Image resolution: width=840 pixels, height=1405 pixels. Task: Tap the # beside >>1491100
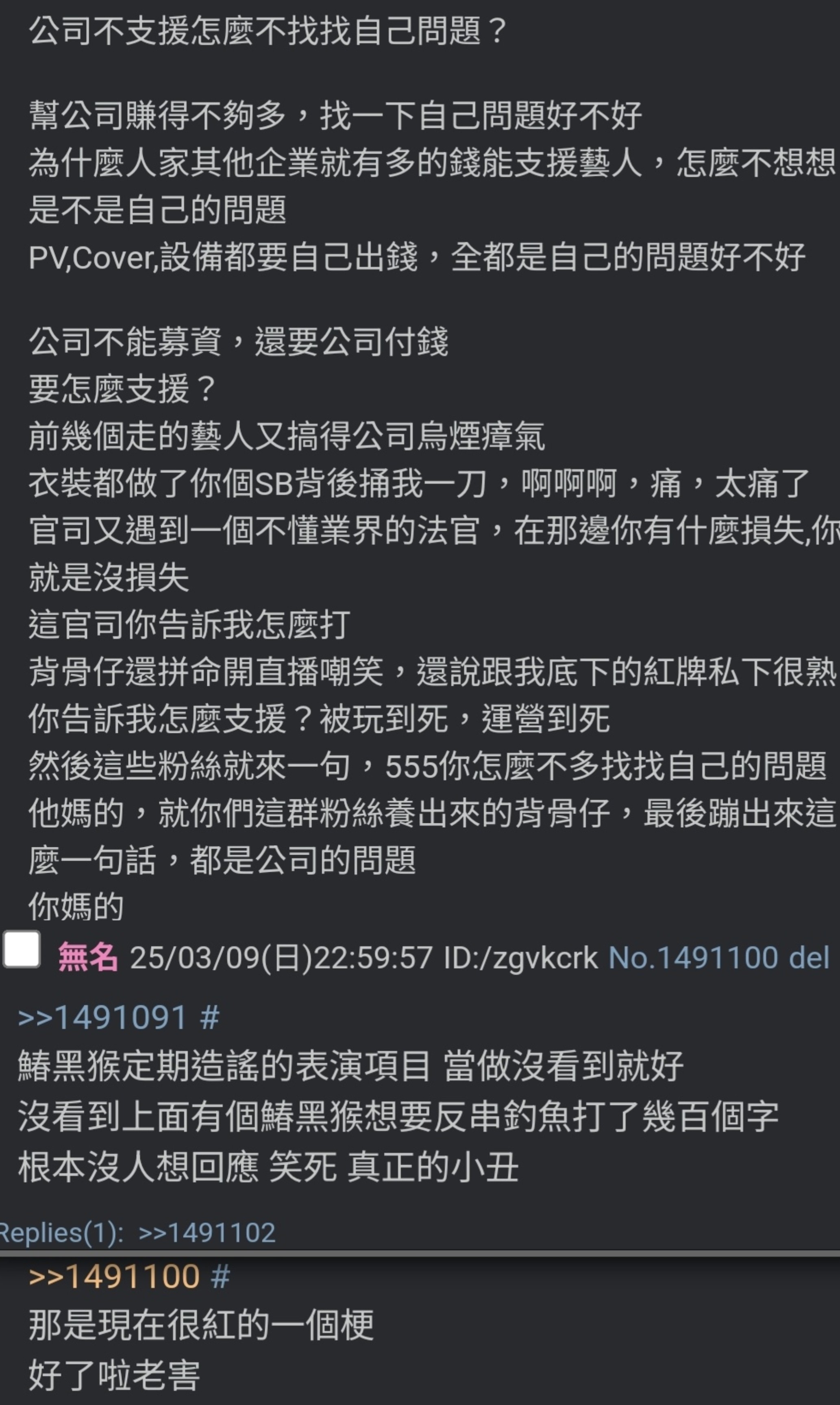point(220,1277)
